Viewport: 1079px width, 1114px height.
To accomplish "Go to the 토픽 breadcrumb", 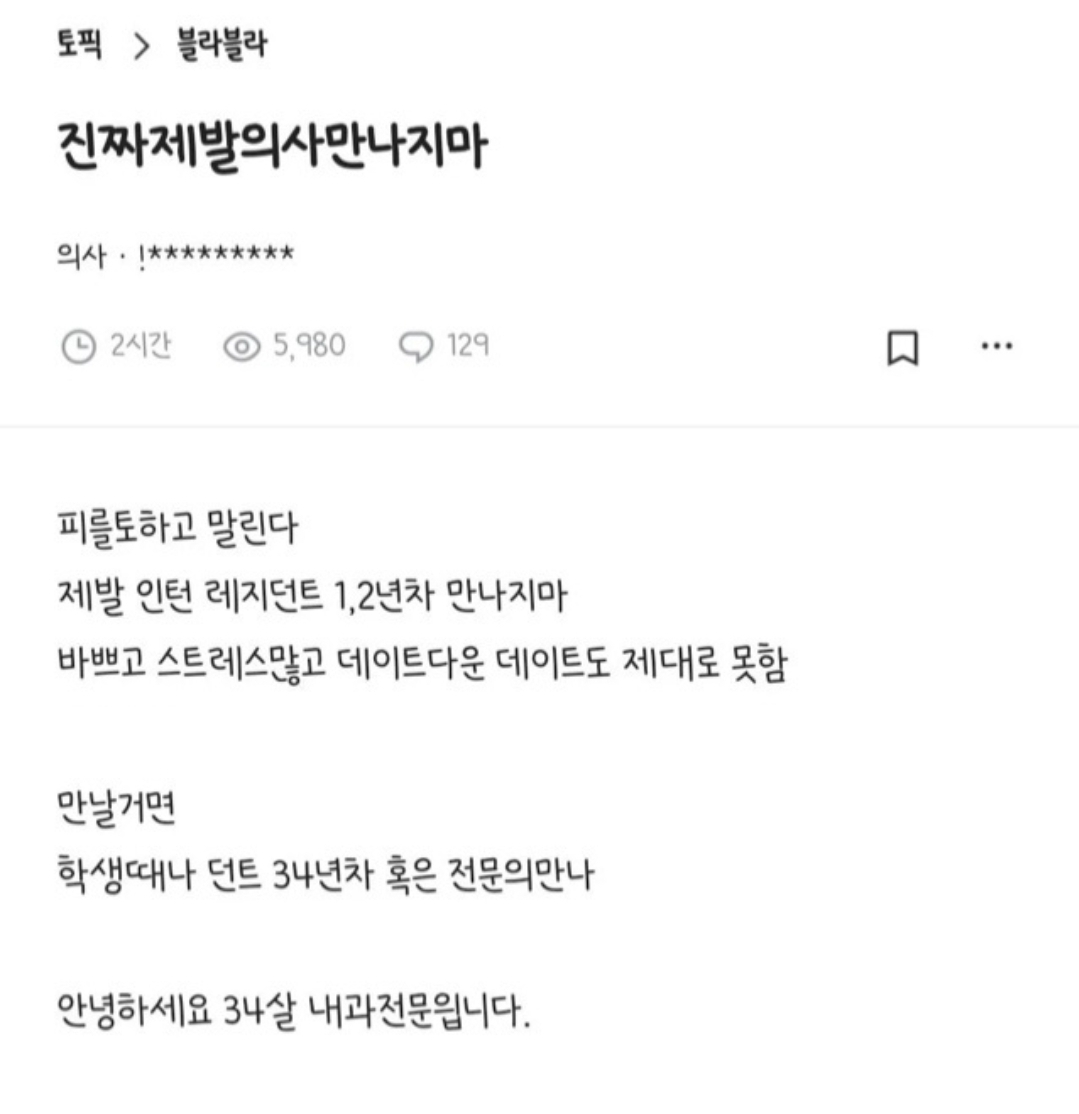I will coord(80,45).
